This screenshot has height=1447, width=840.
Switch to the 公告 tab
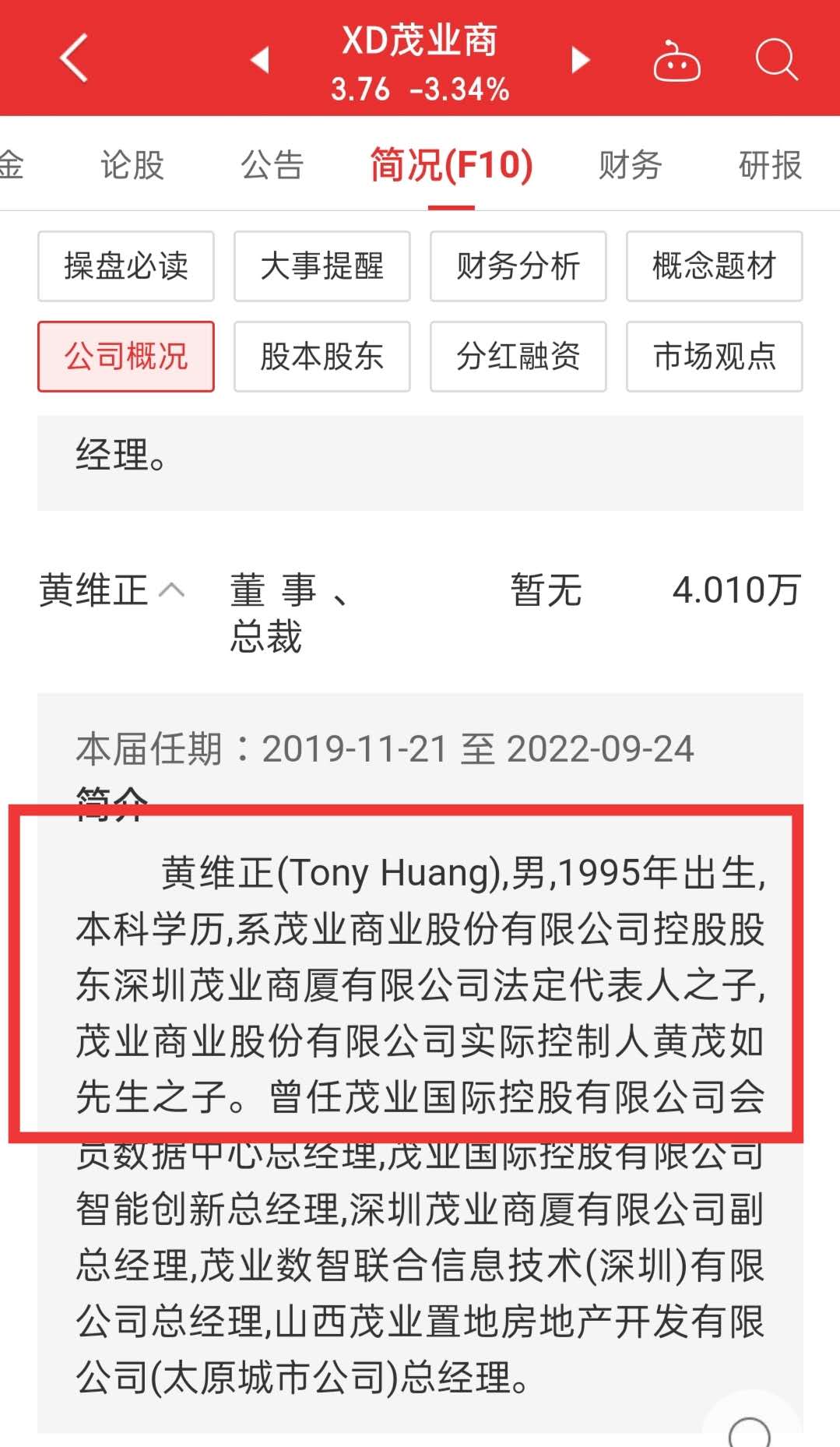click(x=272, y=165)
